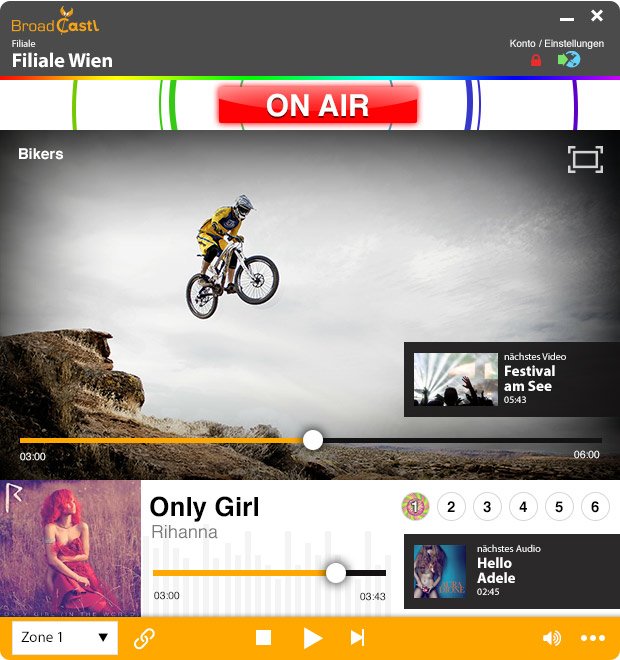620x660 pixels.
Task: Open next audio Hello by Adele
Action: click(511, 571)
